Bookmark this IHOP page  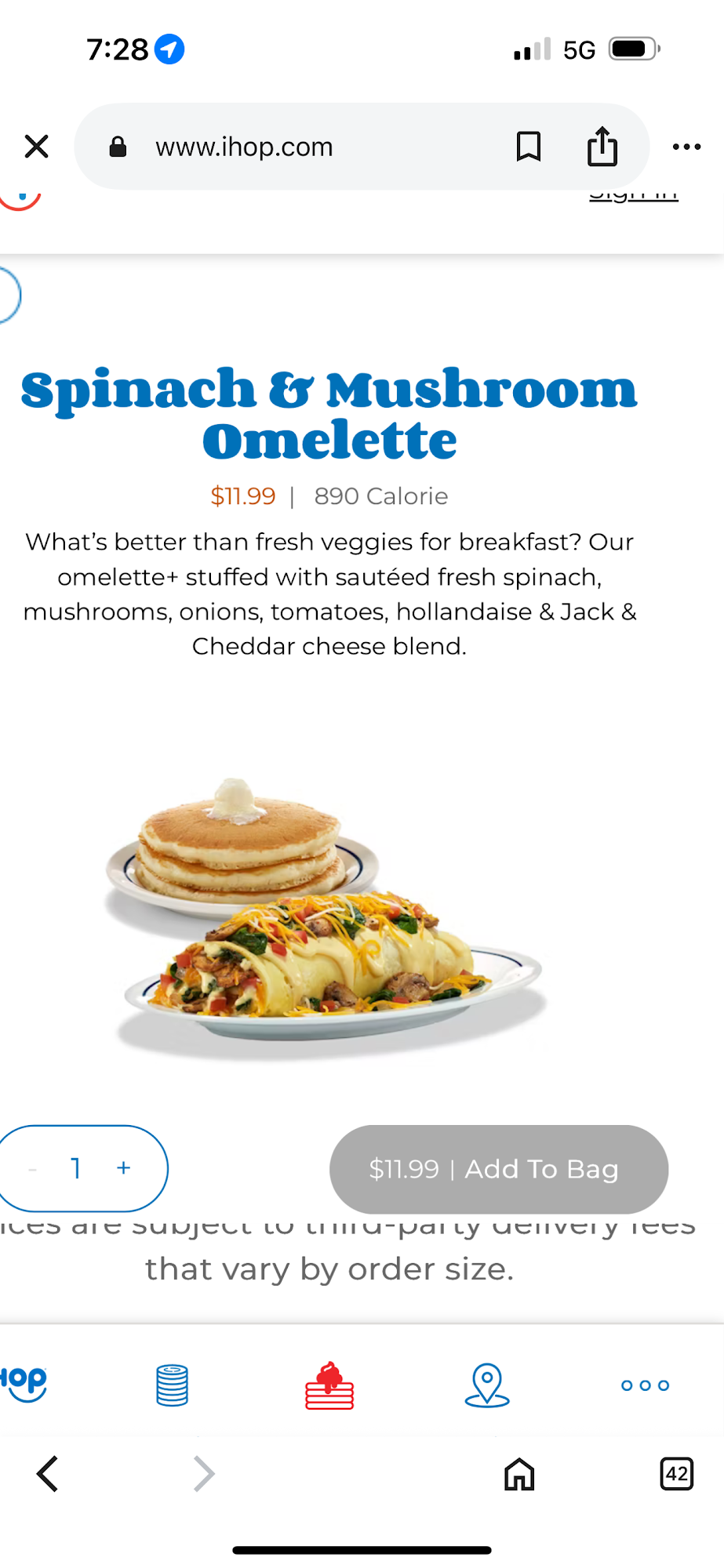click(x=528, y=147)
